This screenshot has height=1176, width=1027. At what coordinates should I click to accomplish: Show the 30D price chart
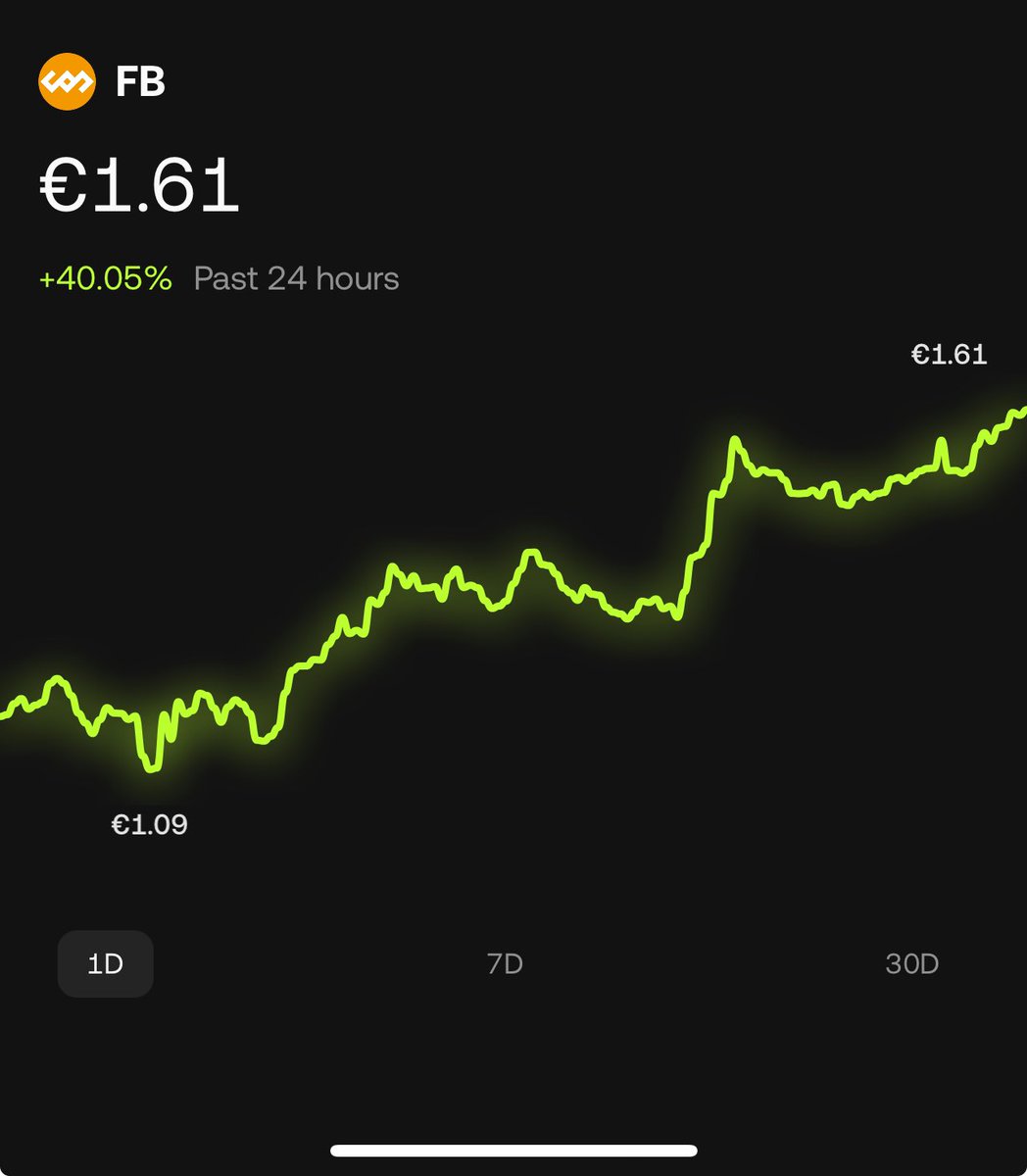point(911,964)
